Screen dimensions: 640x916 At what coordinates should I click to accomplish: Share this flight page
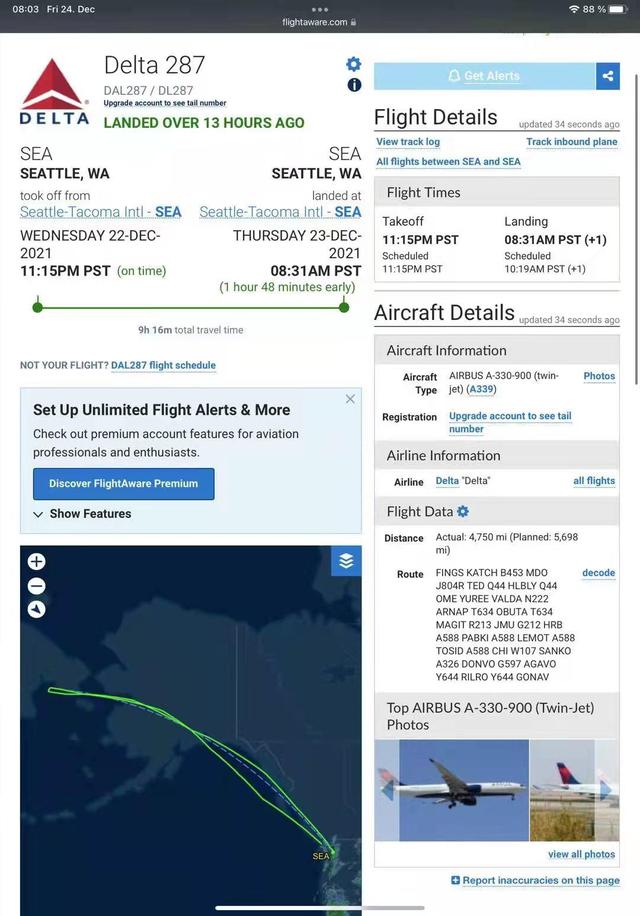tap(607, 76)
